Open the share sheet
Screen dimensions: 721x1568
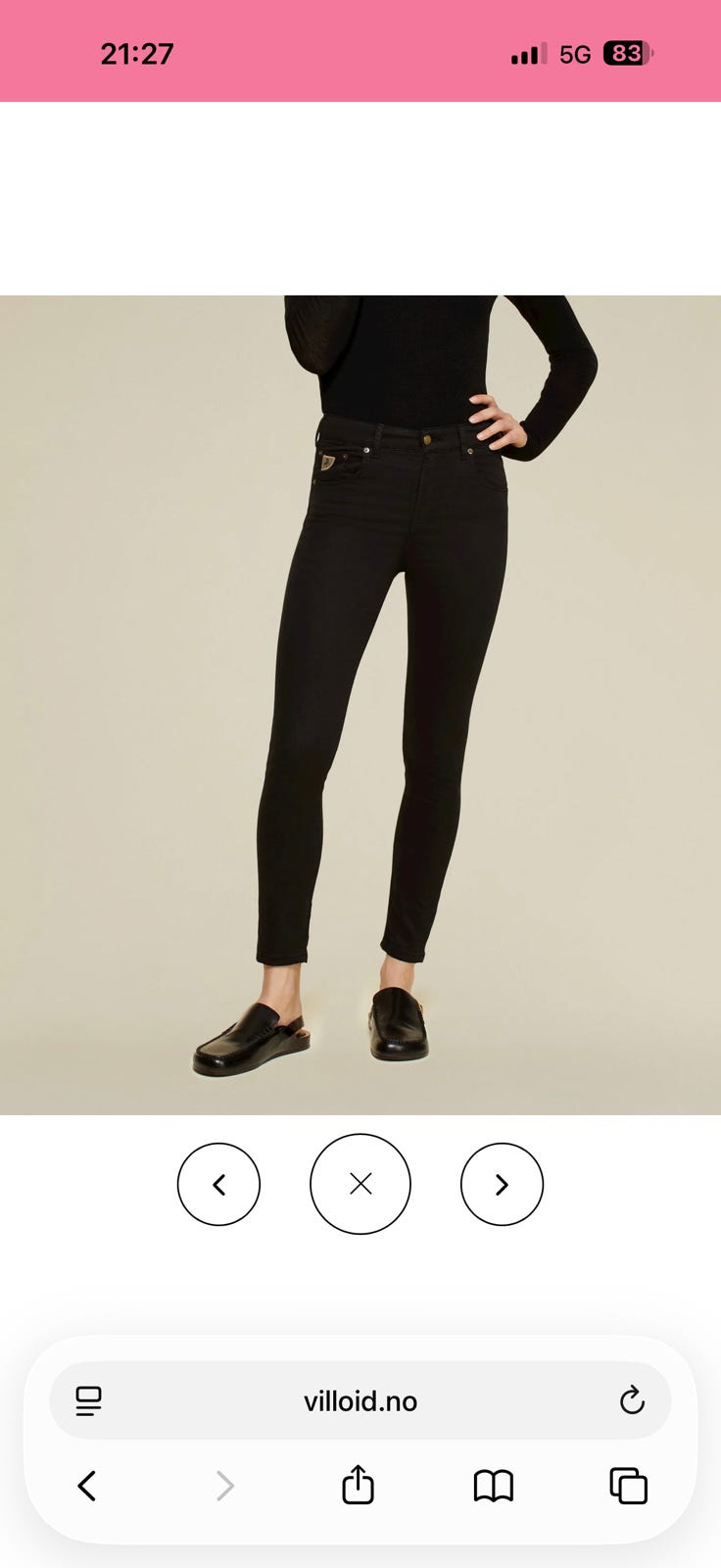point(358,1484)
